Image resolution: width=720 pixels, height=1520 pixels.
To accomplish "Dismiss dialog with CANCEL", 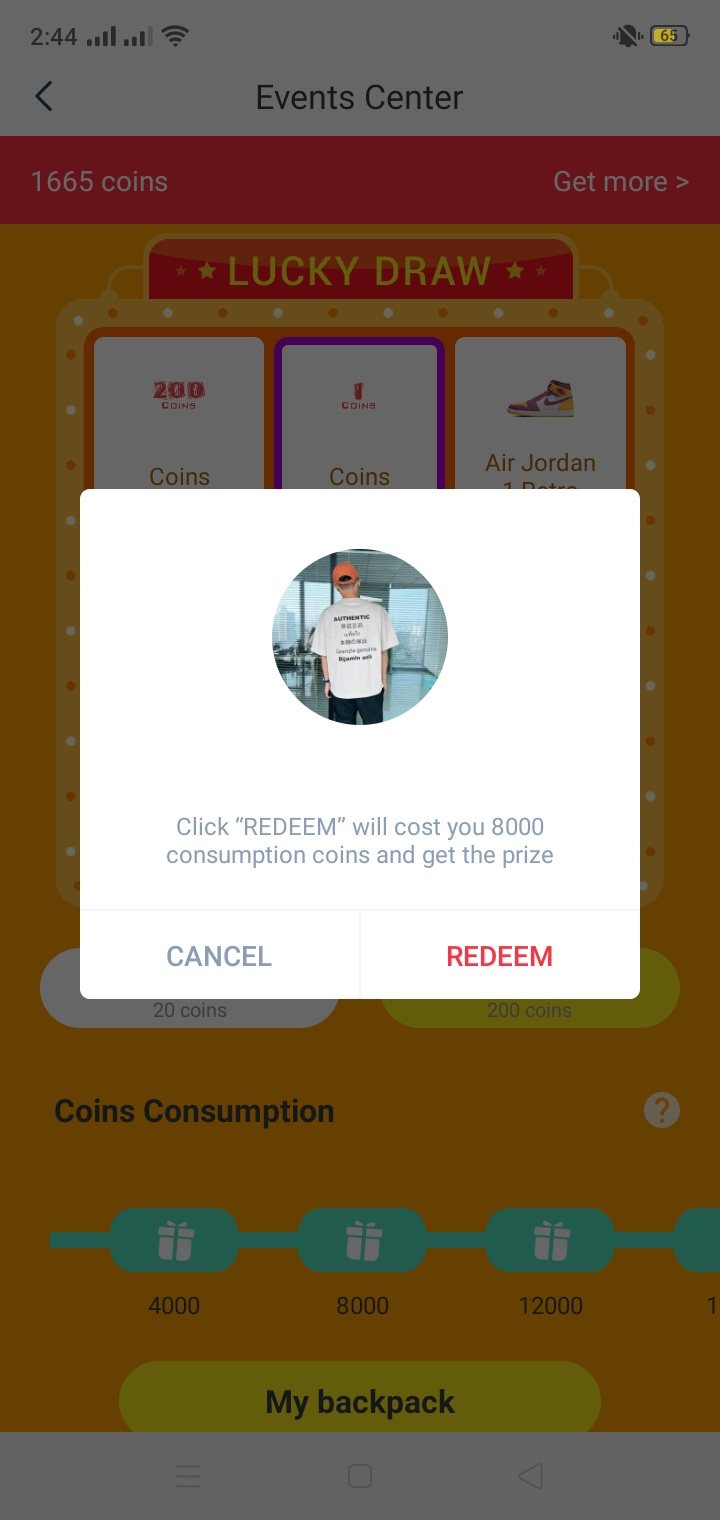I will [x=219, y=956].
